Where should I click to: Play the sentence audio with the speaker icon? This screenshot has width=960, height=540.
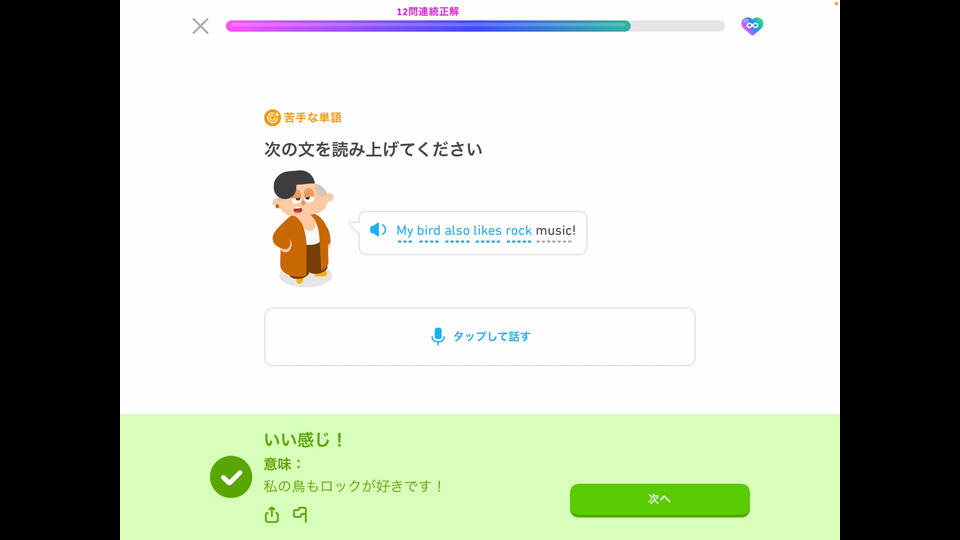pos(378,230)
